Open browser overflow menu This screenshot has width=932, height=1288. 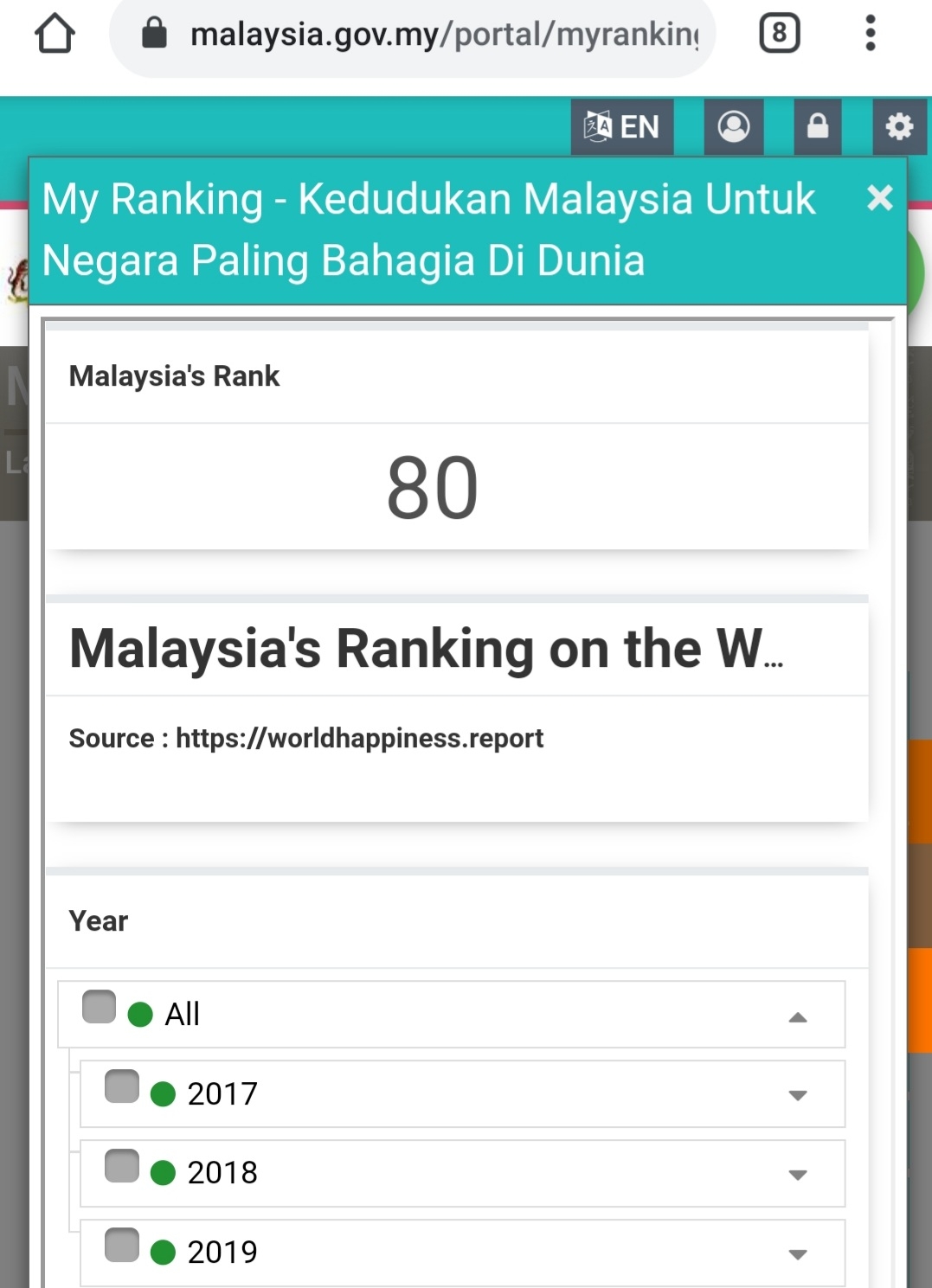coord(870,34)
